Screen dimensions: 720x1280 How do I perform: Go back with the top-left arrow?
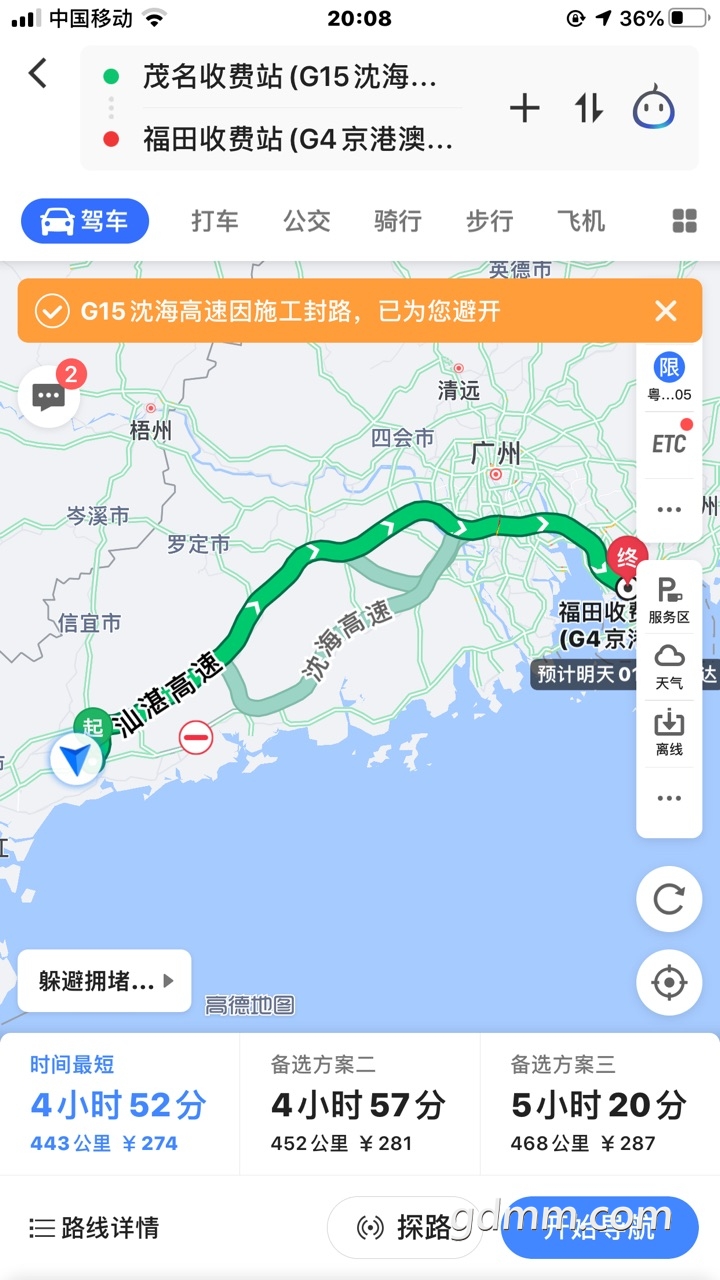point(38,74)
